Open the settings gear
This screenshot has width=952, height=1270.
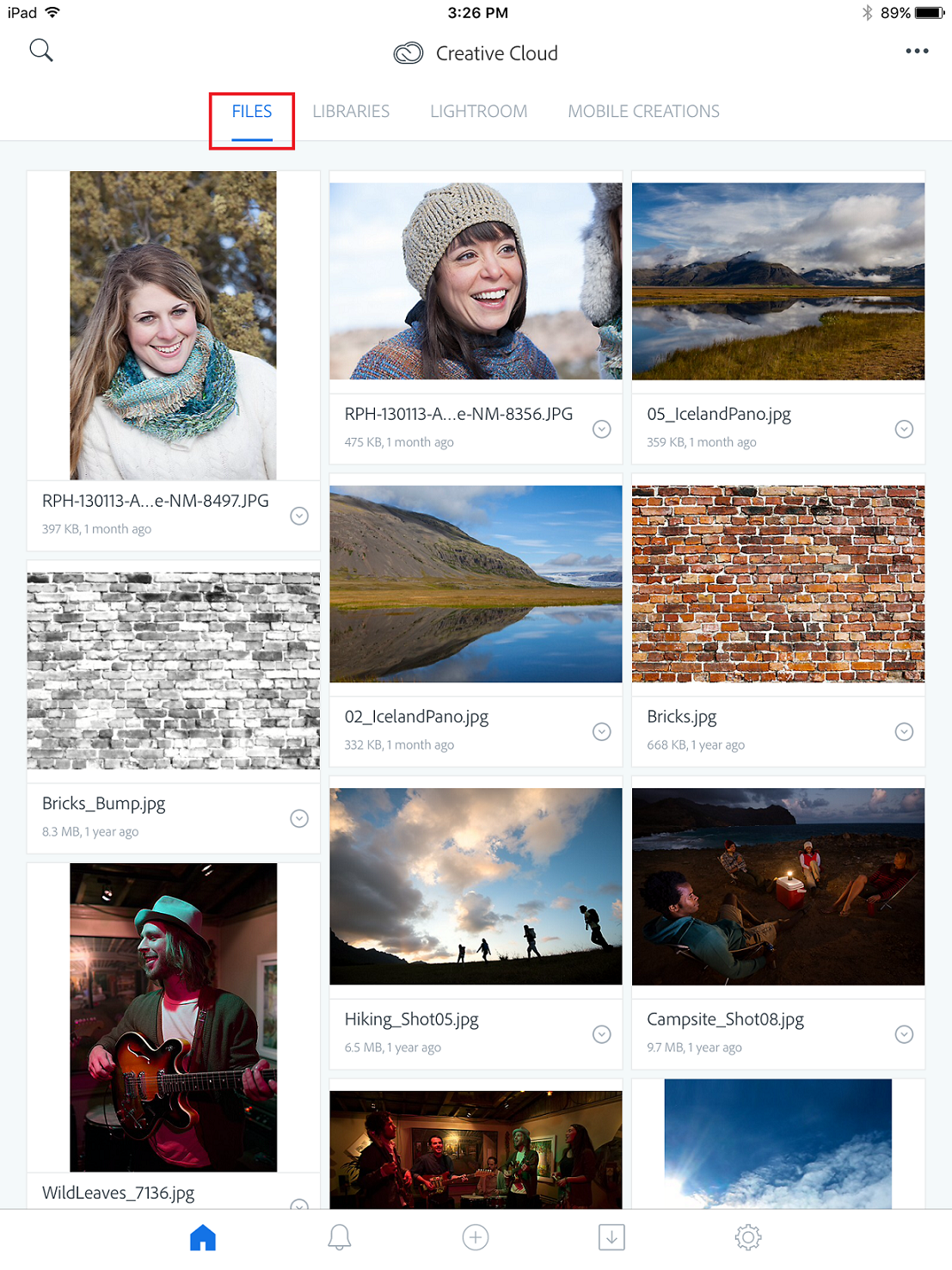point(748,1237)
